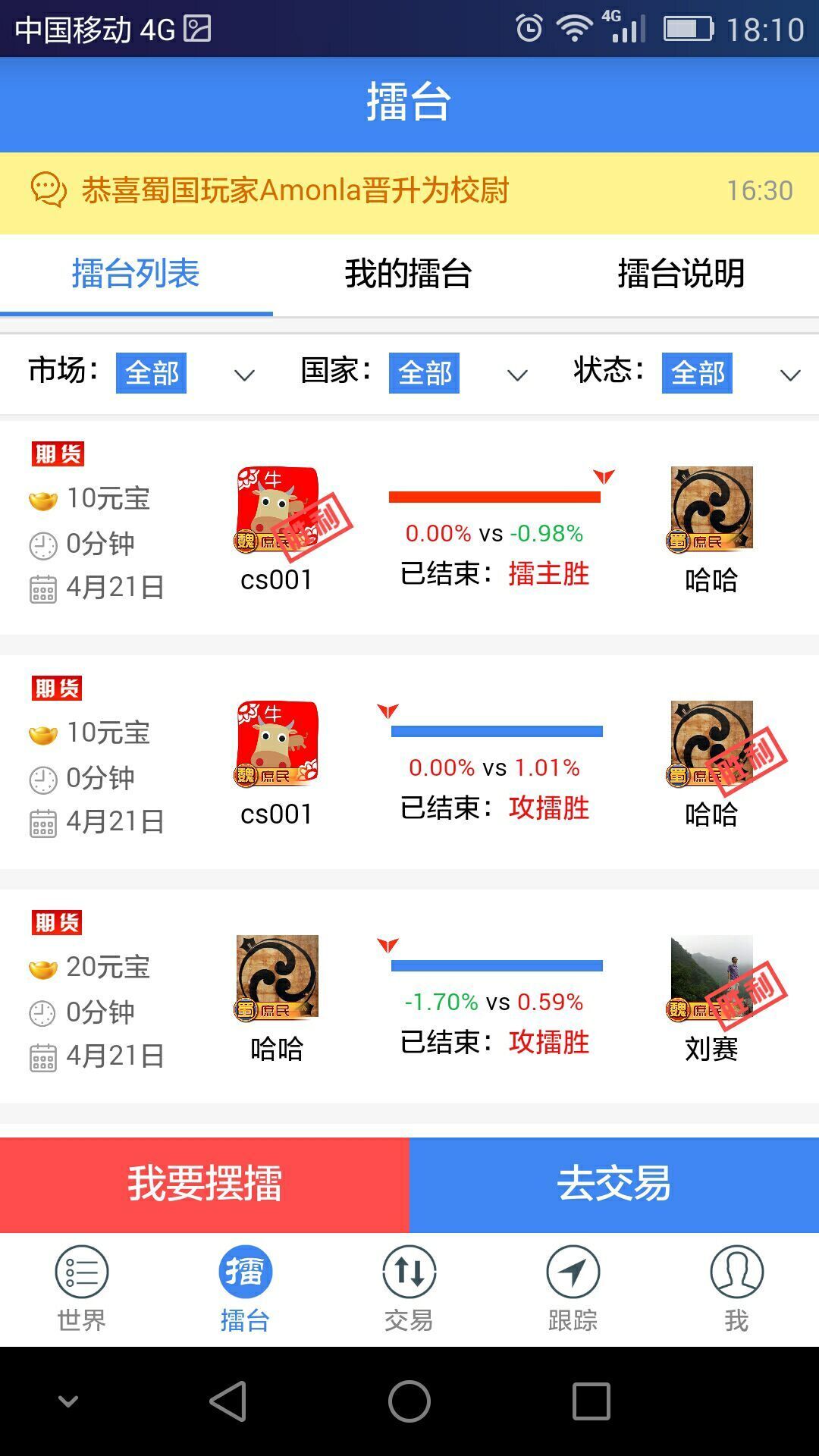The width and height of the screenshot is (819, 1456).
Task: Open the 擂主胜 match between cs001 and 哈哈
Action: (493, 531)
